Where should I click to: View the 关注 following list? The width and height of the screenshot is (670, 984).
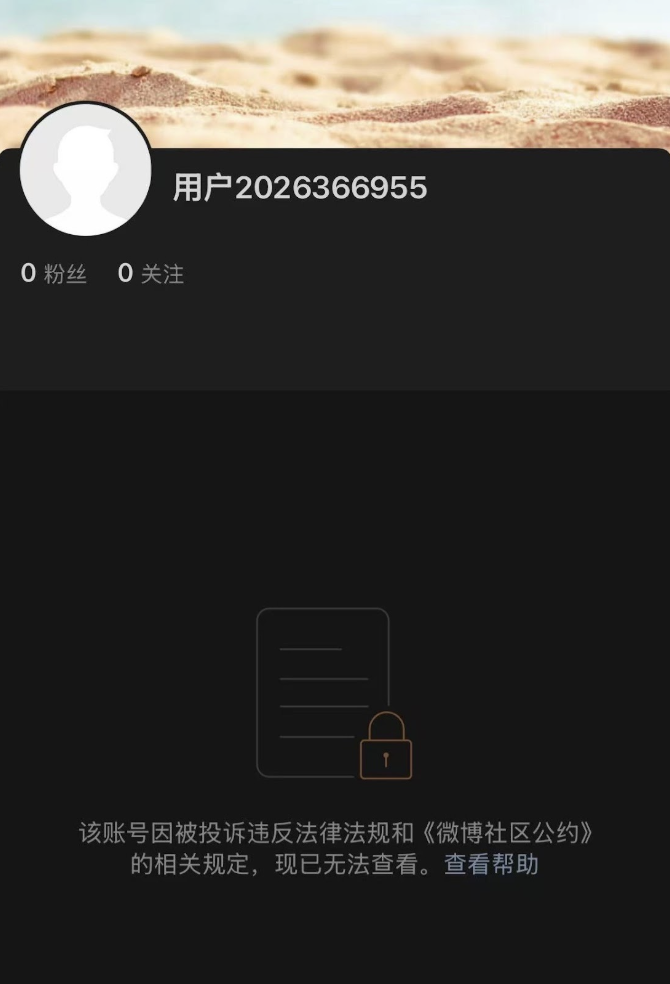[151, 273]
